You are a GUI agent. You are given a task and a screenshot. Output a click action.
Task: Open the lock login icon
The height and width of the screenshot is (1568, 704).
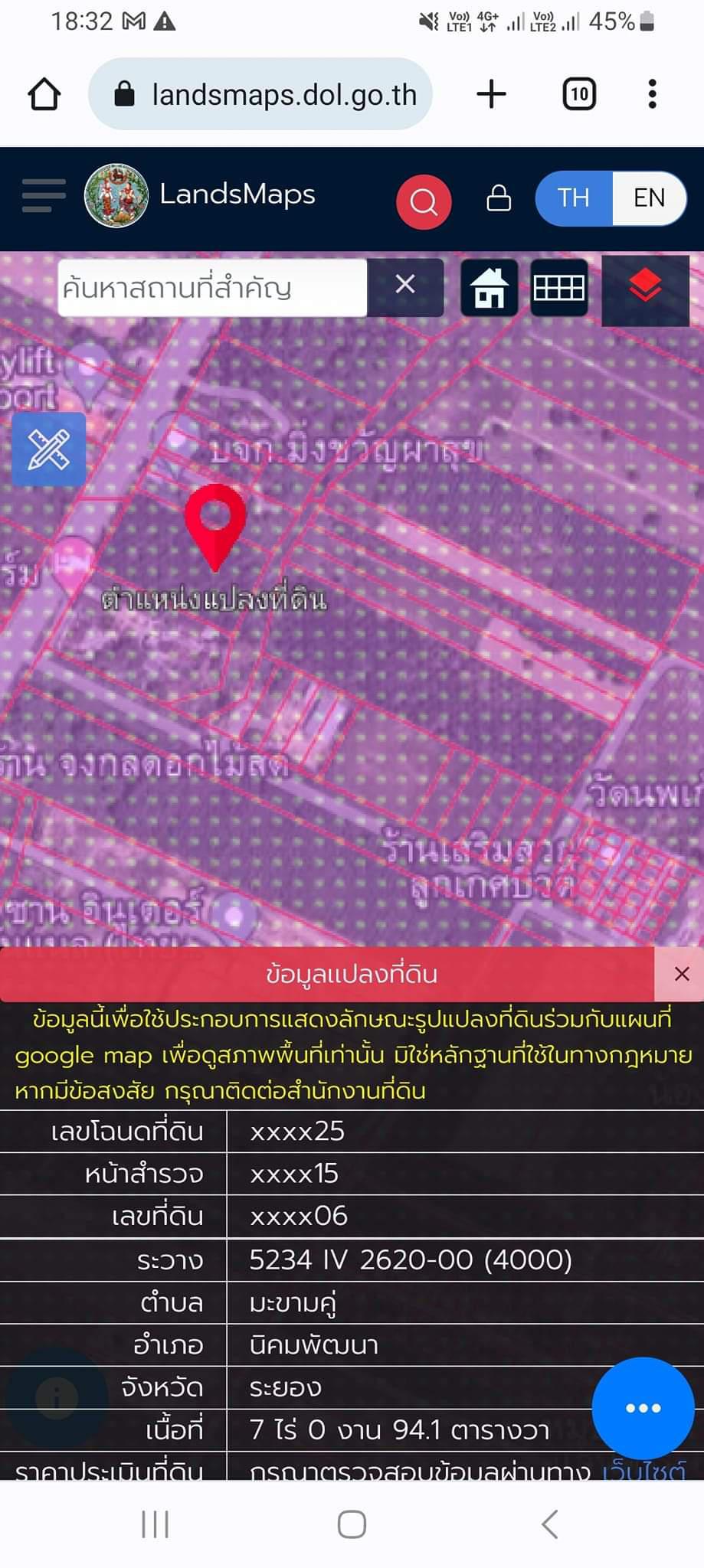[x=499, y=198]
